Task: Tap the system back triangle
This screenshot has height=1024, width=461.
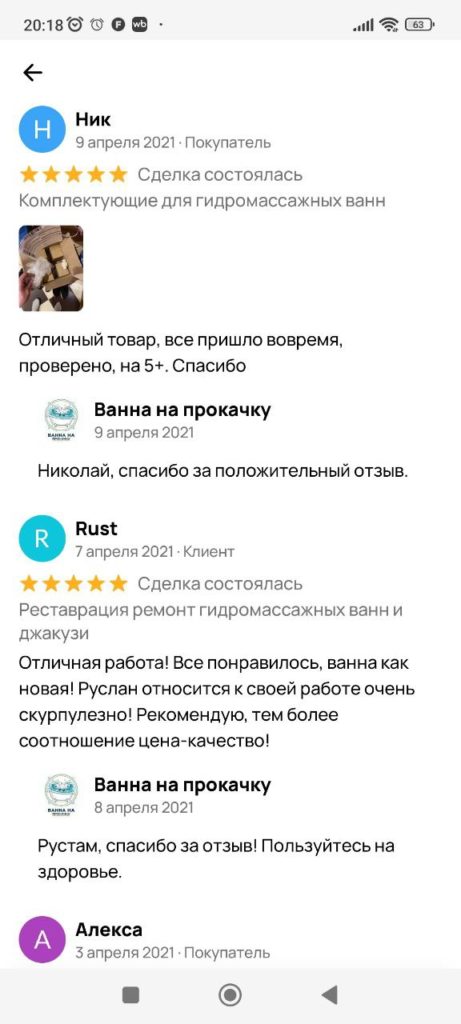Action: pyautogui.click(x=330, y=995)
